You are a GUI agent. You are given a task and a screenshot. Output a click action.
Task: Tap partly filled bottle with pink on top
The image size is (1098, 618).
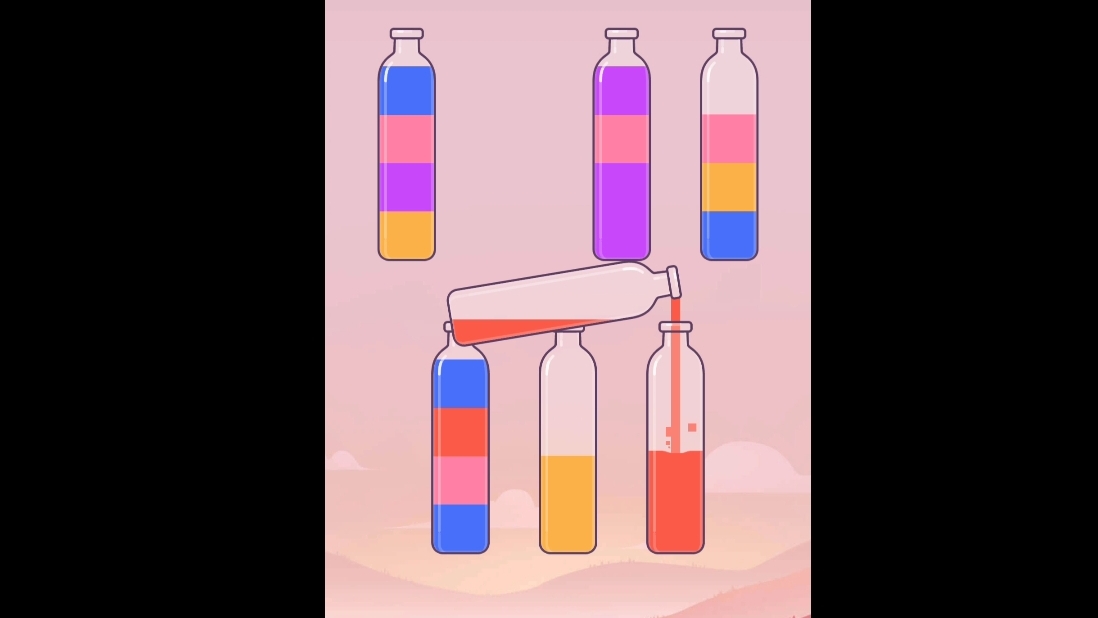tap(728, 170)
